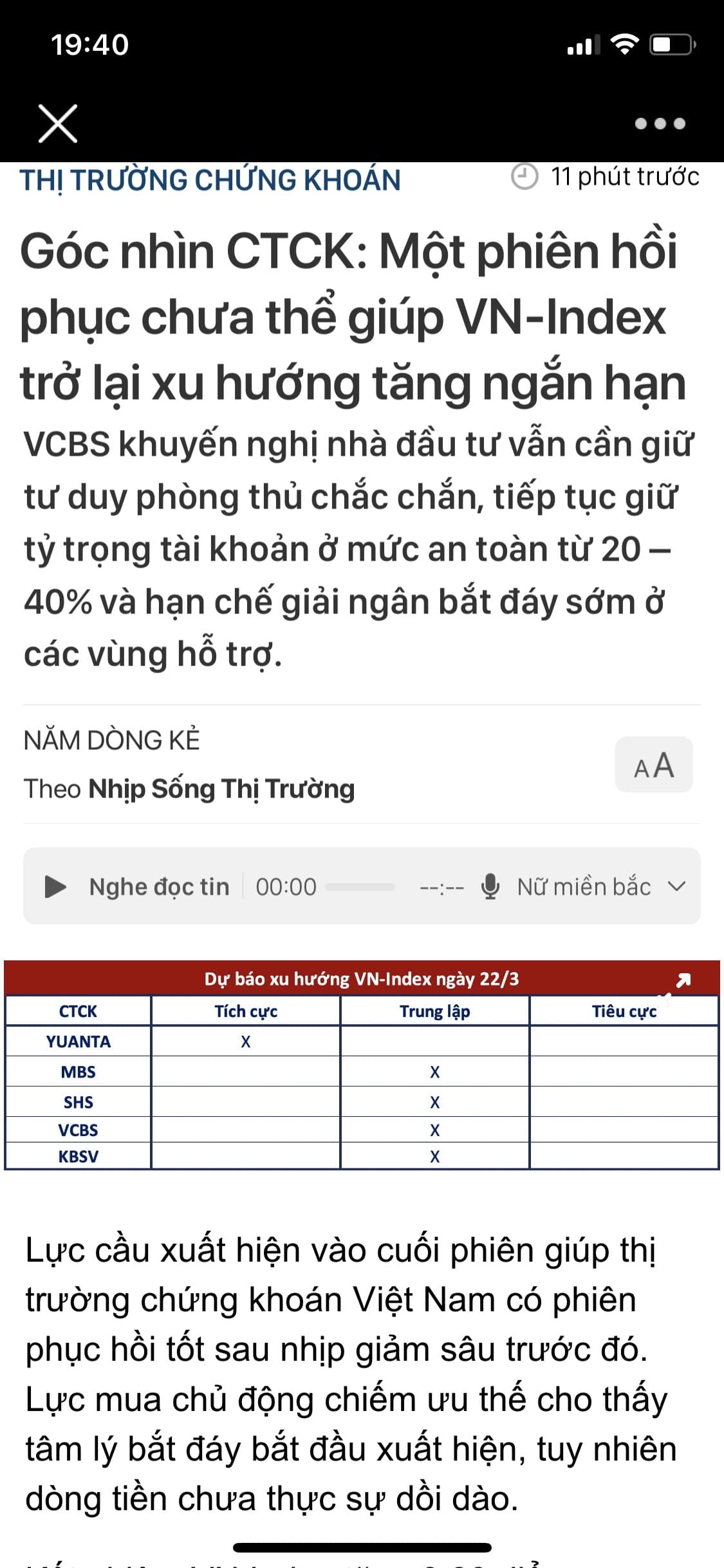Open Thị trường chứng khoán category
This screenshot has height=1568, width=724.
pos(210,180)
